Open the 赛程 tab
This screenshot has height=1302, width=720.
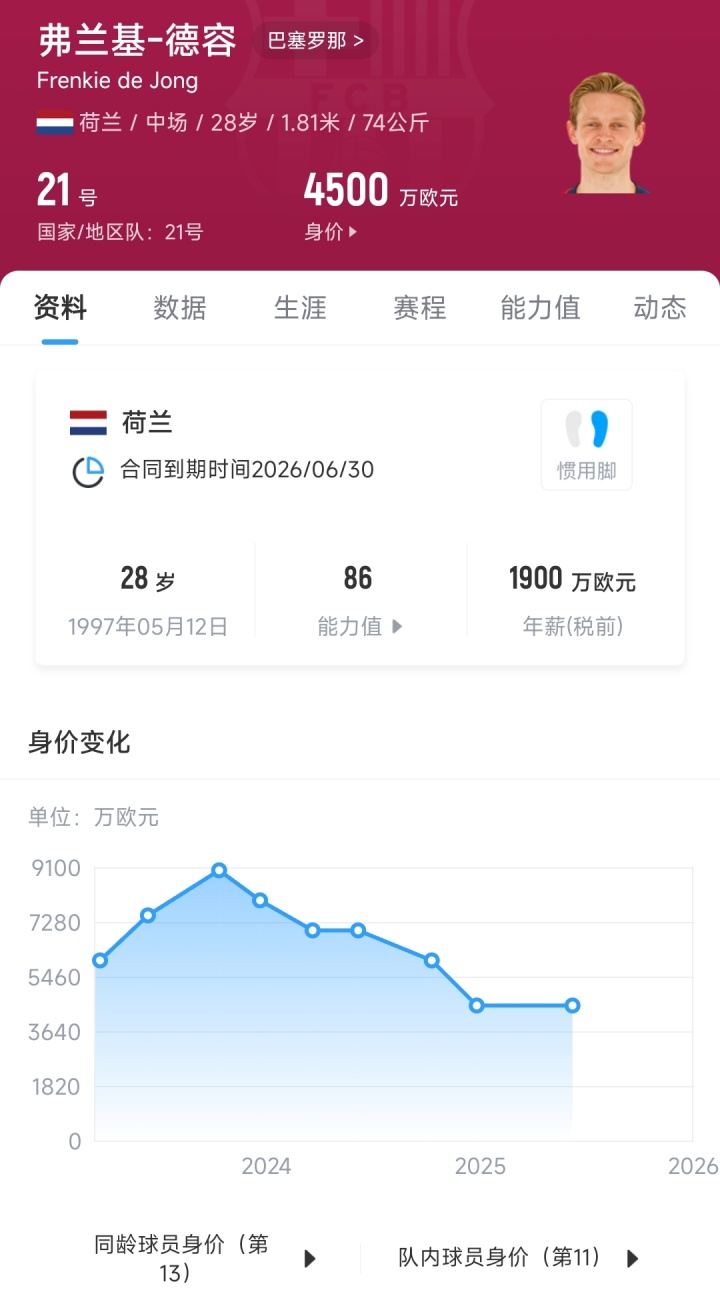420,308
